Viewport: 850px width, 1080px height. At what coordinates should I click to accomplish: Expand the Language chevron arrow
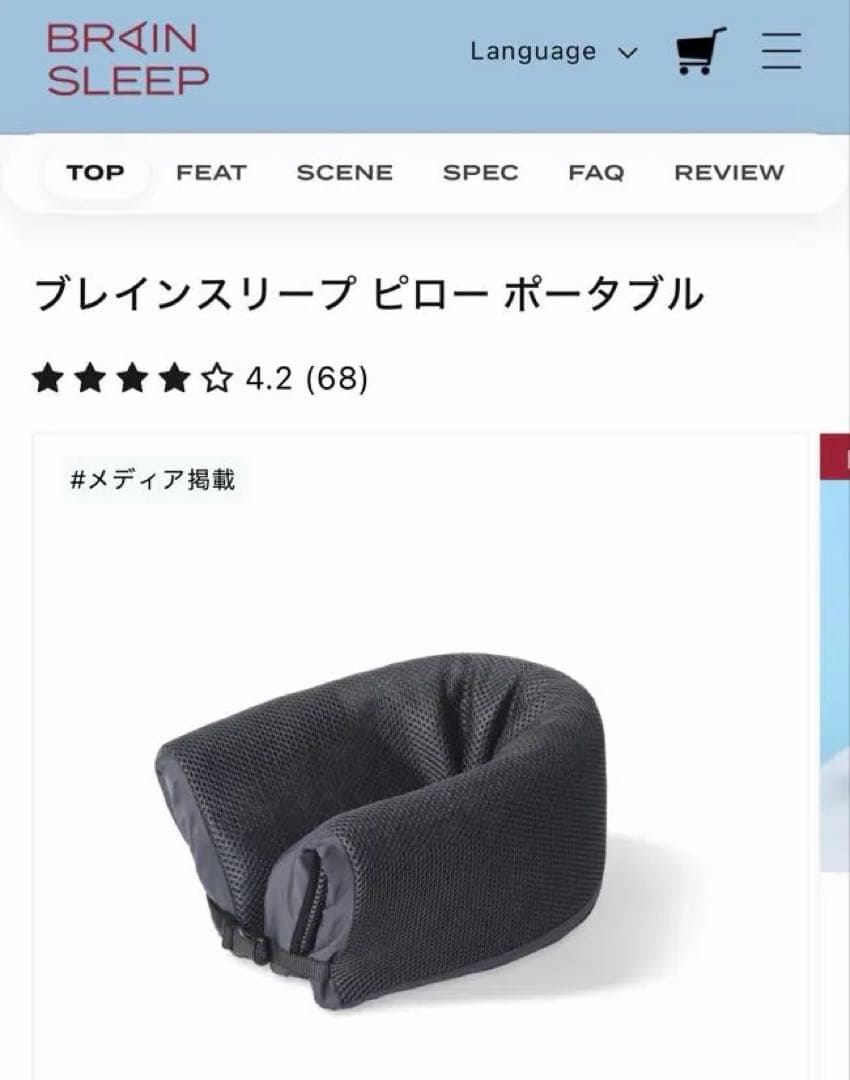pyautogui.click(x=627, y=52)
